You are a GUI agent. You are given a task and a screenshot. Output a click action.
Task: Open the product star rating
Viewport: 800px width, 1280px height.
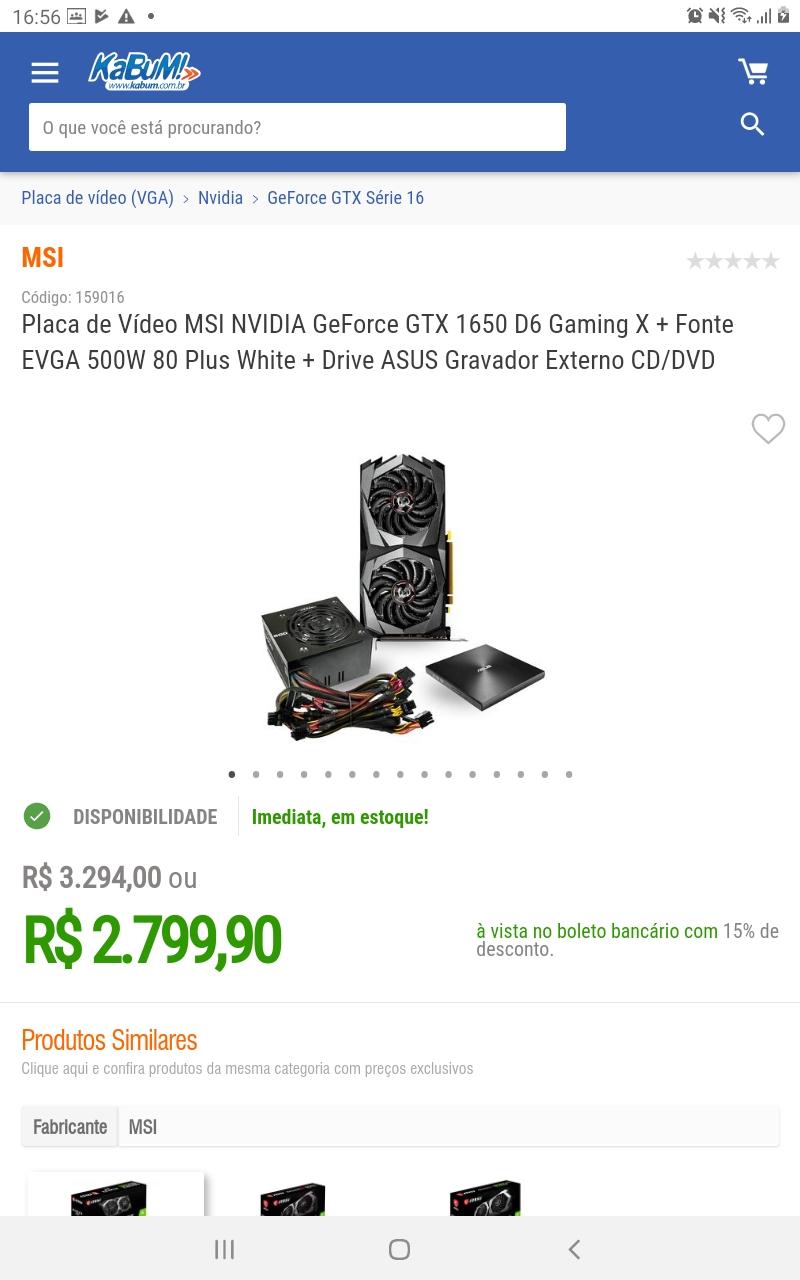coord(732,261)
